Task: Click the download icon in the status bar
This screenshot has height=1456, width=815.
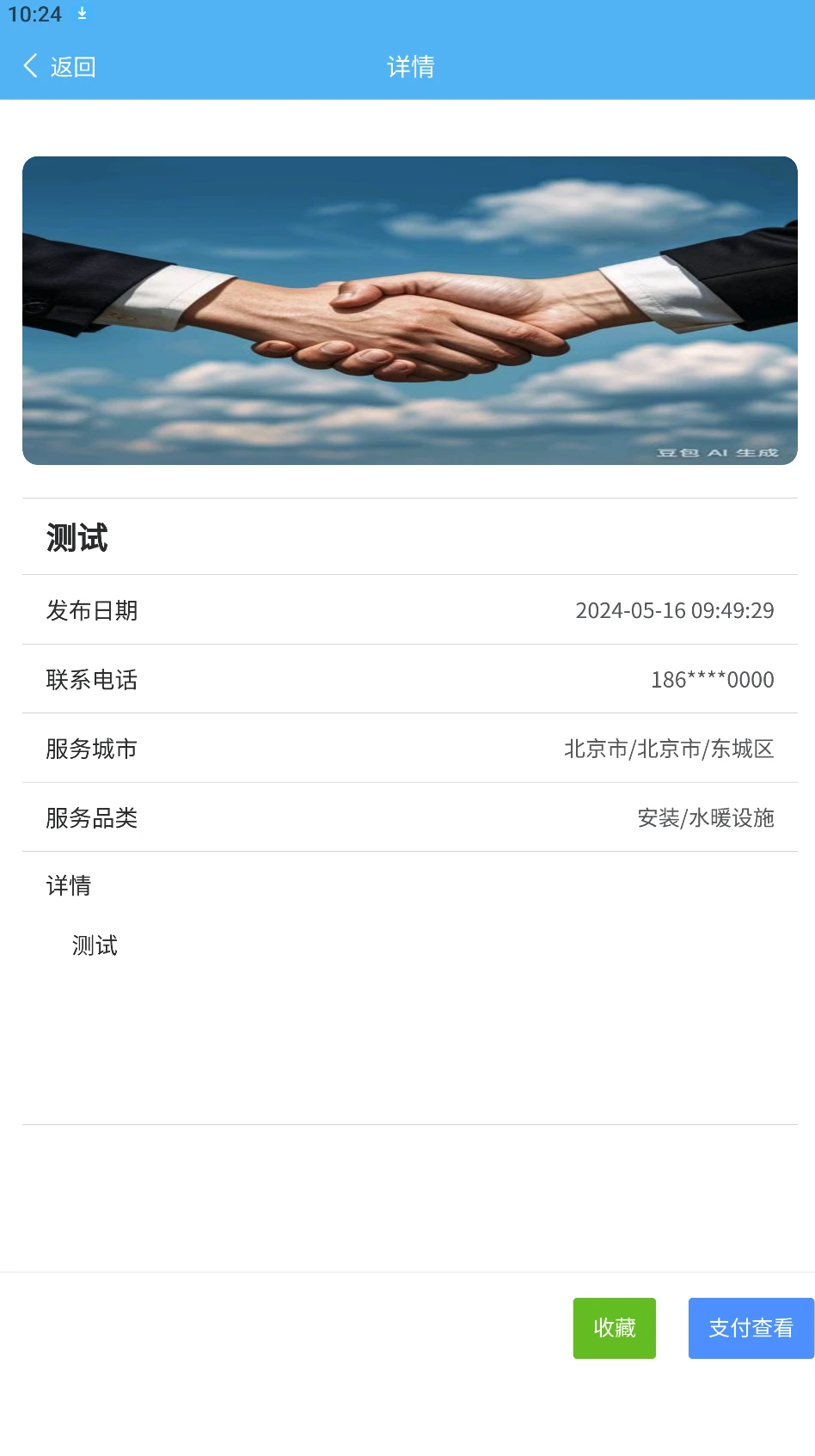Action: click(x=82, y=15)
